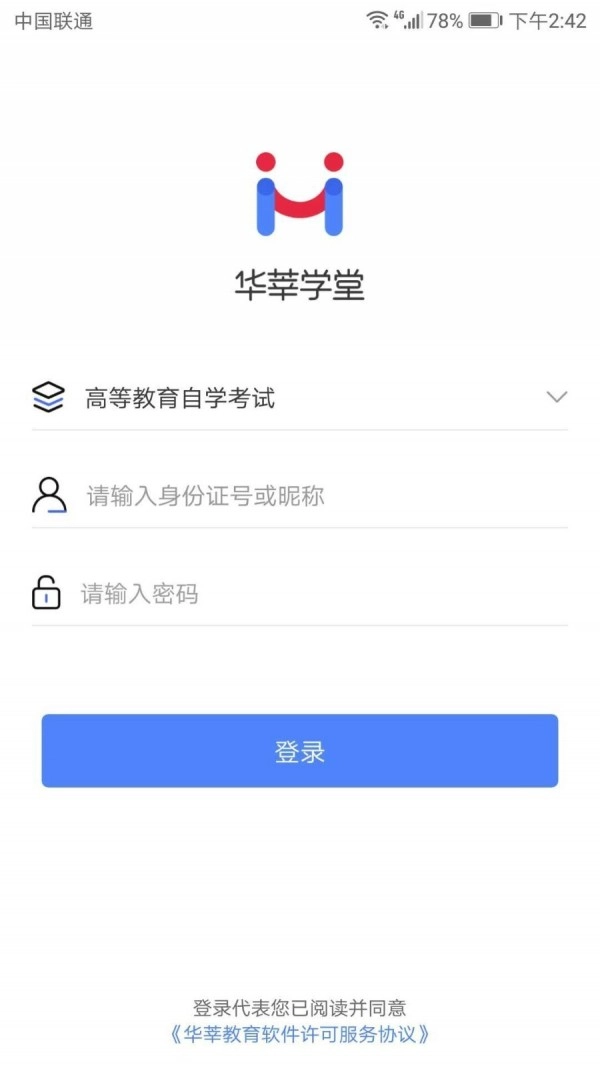Viewport: 600px width, 1067px height.
Task: Tap the blue 登录 button
Action: pos(299,751)
